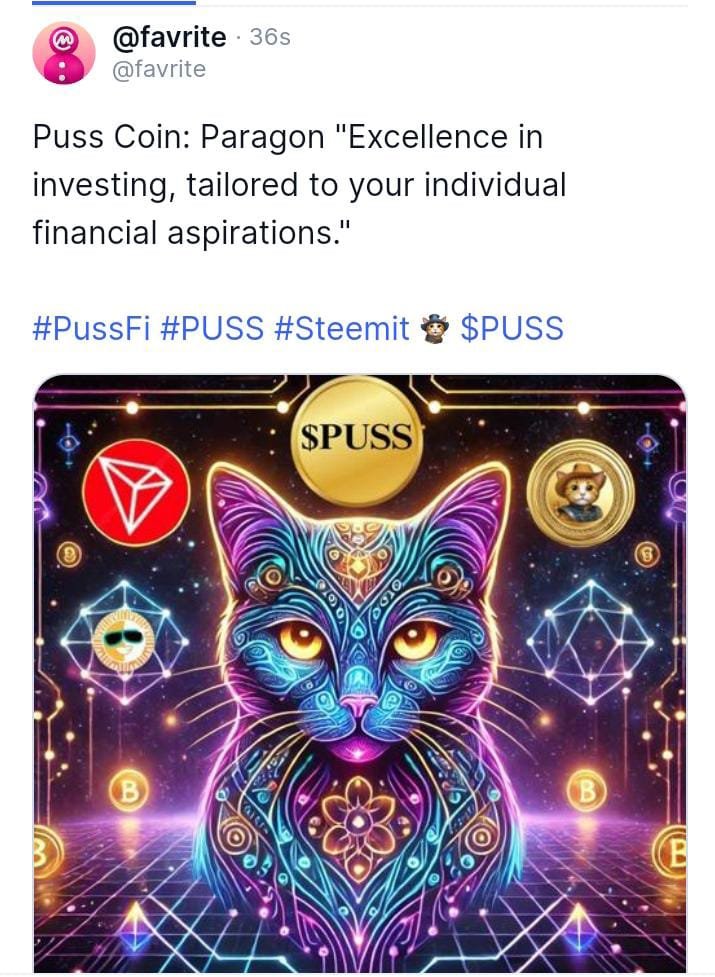Image resolution: width=715 pixels, height=977 pixels.
Task: Open the @favrite display name link
Action: (x=170, y=37)
